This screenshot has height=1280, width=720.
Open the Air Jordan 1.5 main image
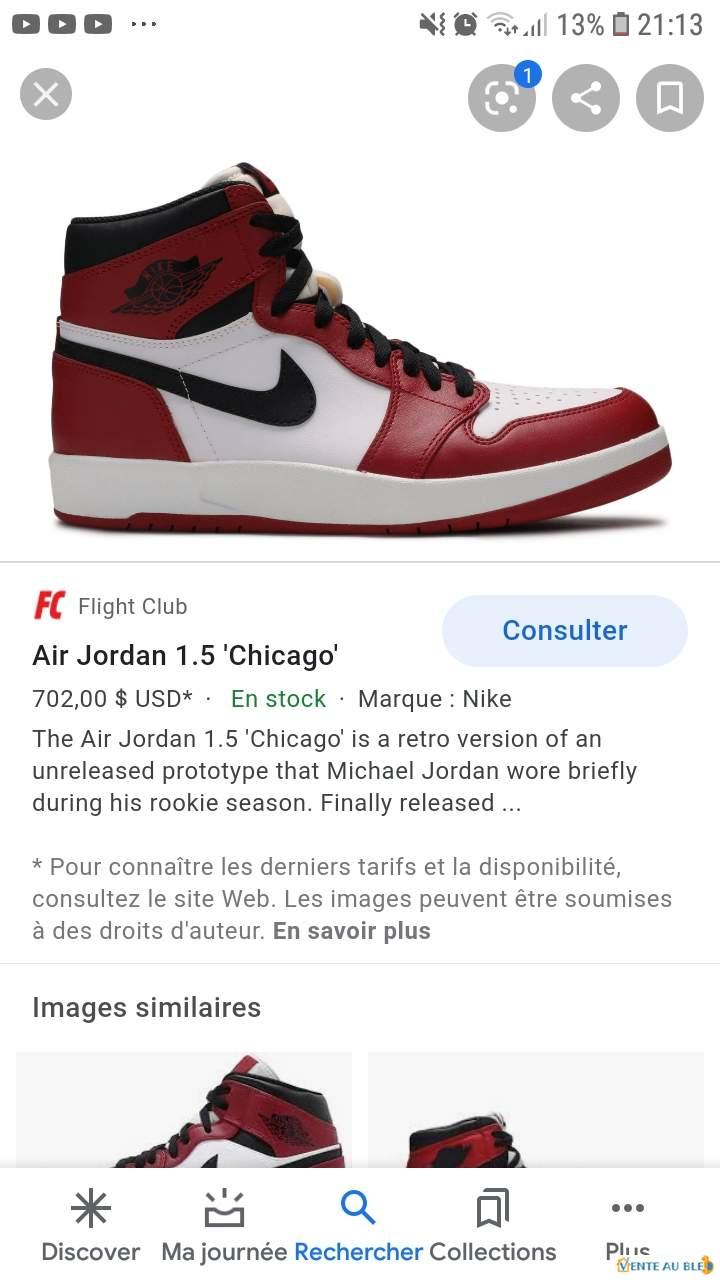pos(360,350)
